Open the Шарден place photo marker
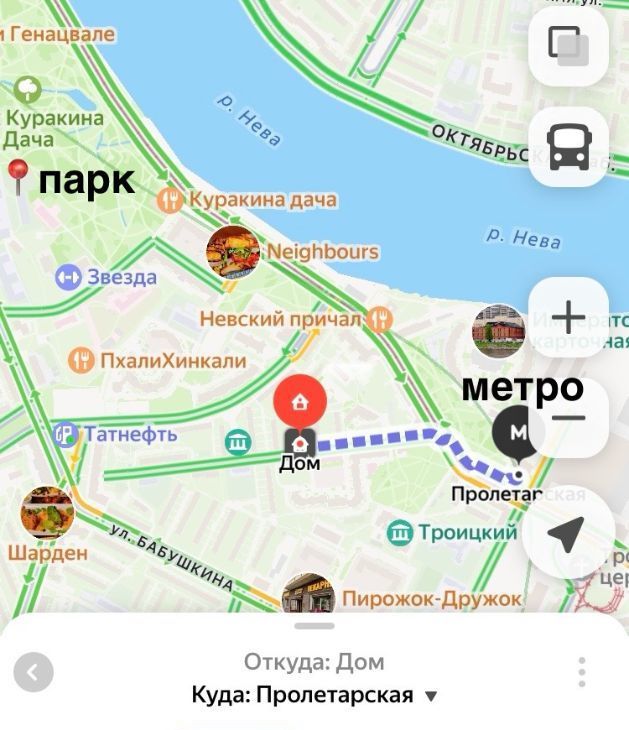 pyautogui.click(x=47, y=512)
